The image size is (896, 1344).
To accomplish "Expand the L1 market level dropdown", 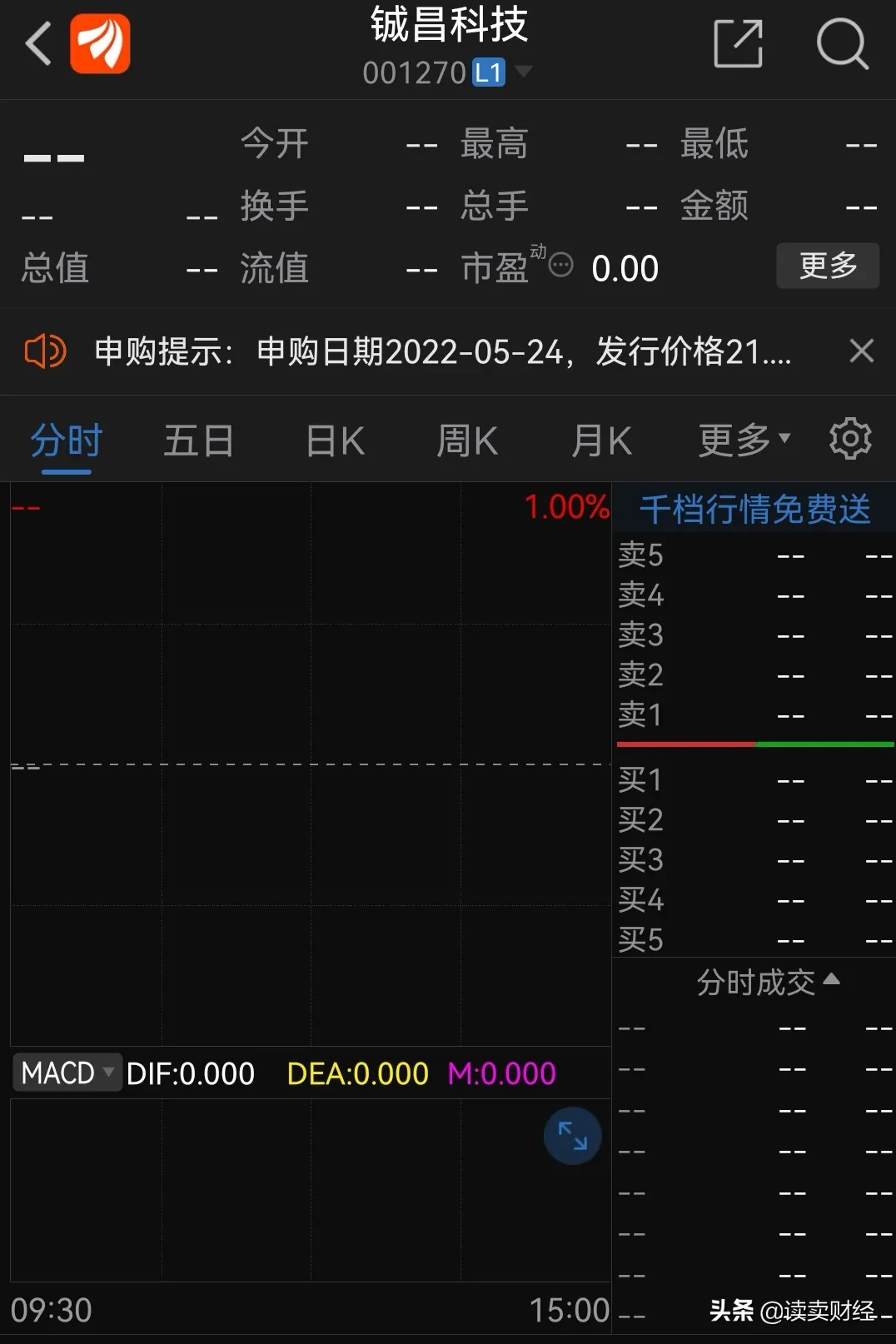I will [x=524, y=72].
